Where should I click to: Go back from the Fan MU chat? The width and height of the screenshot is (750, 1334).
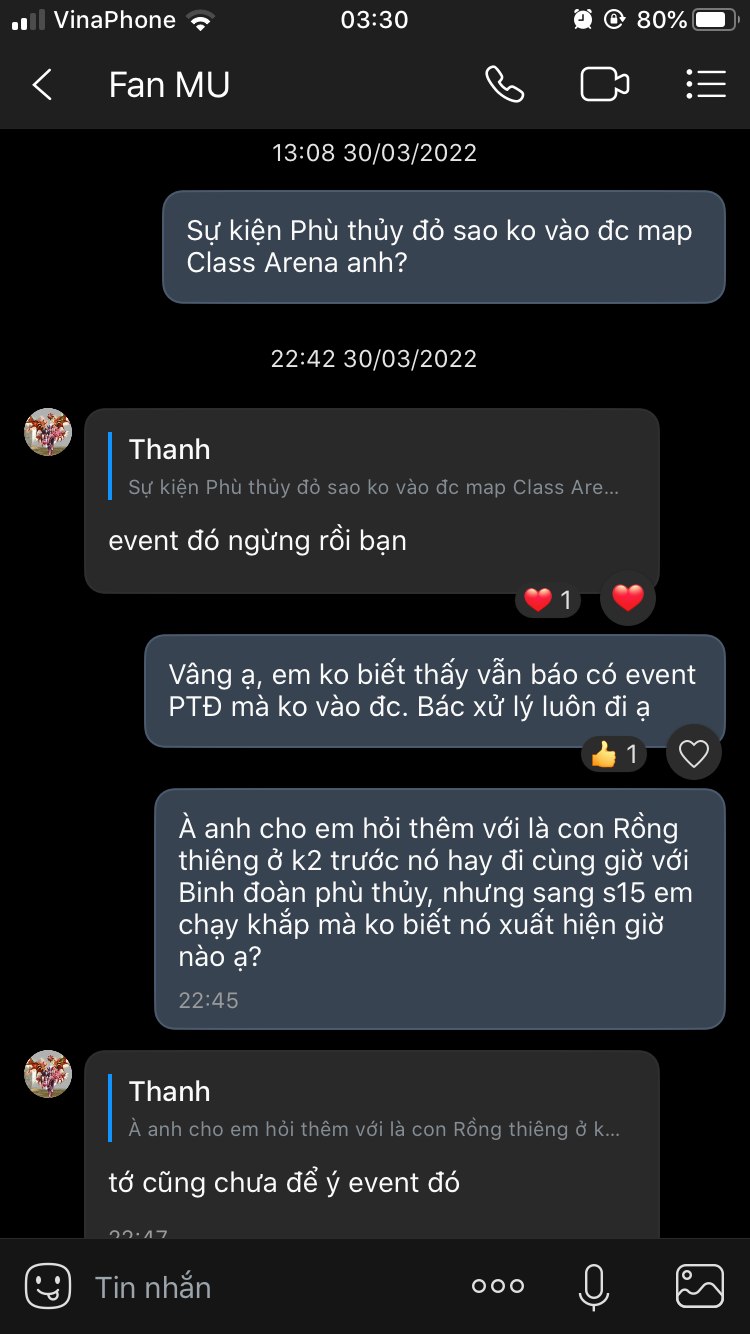tap(42, 85)
